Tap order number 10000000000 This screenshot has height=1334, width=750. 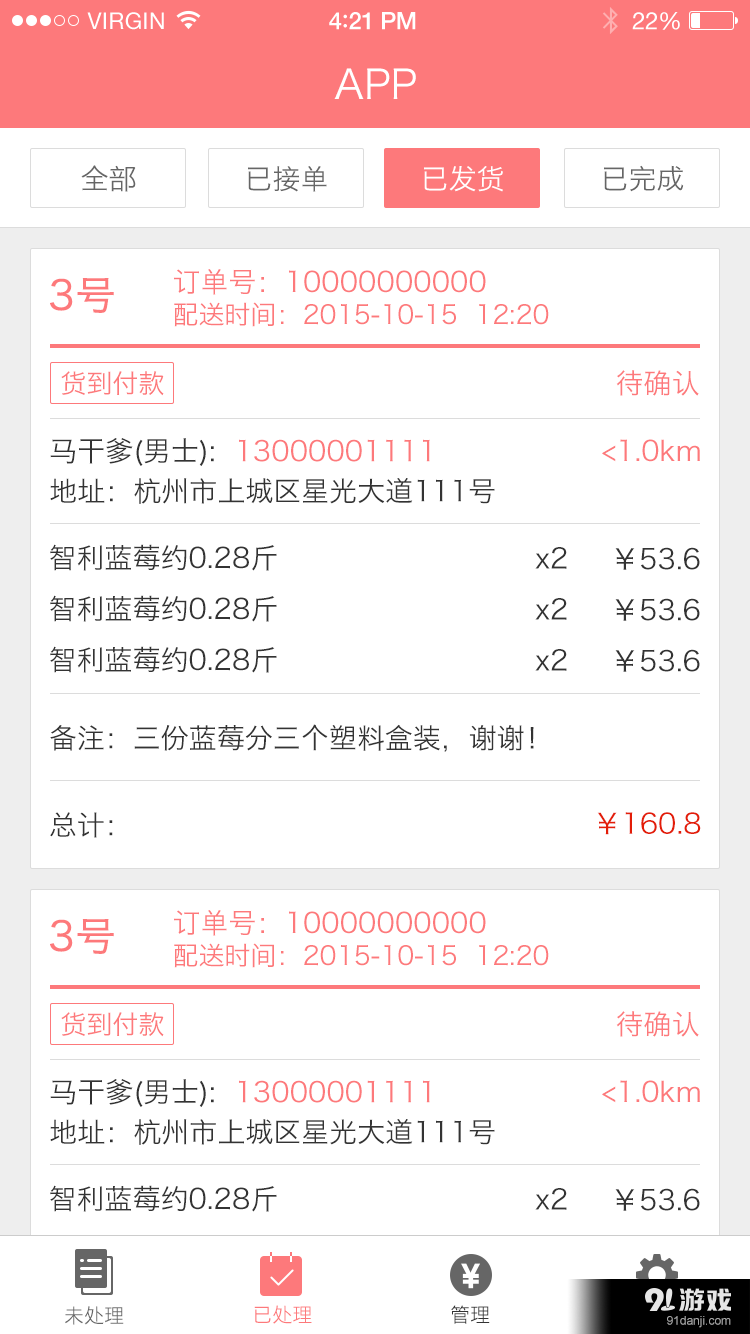[x=387, y=282]
